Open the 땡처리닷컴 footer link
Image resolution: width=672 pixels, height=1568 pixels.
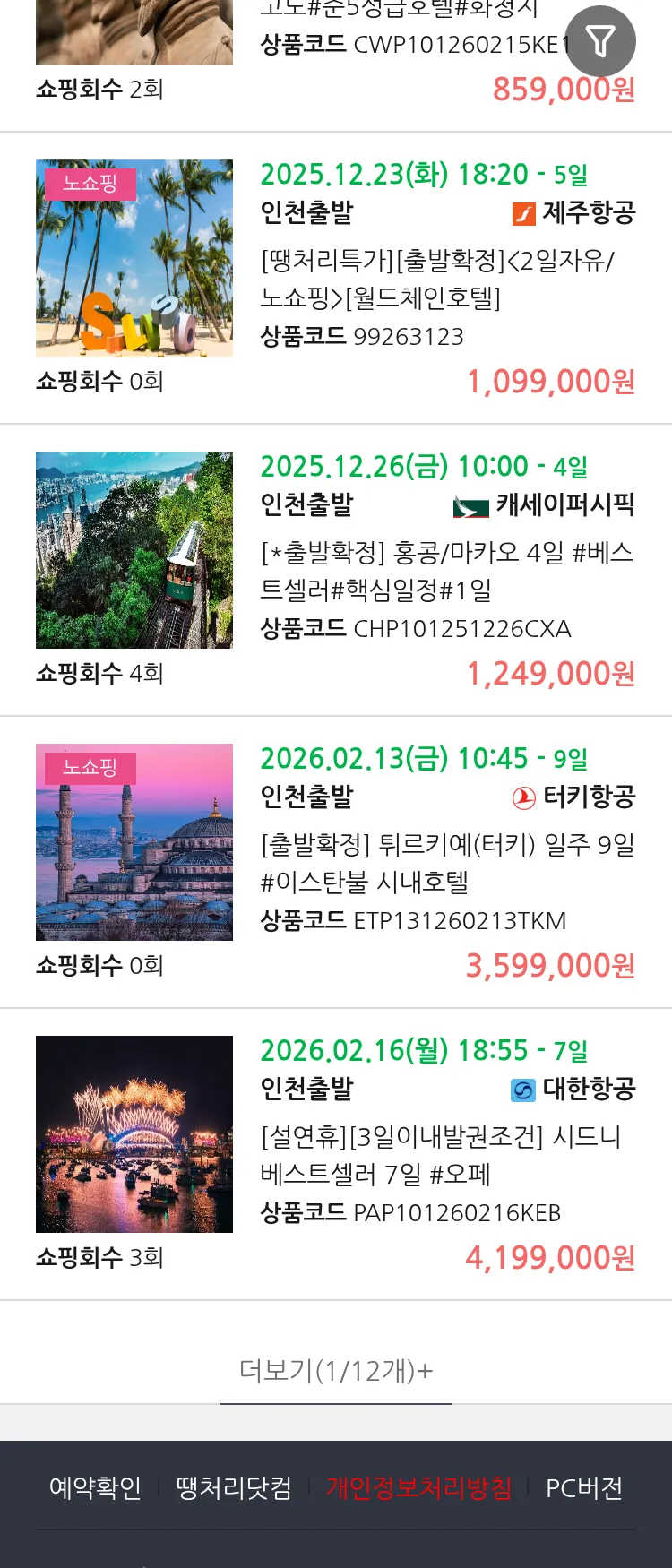coord(234,1488)
